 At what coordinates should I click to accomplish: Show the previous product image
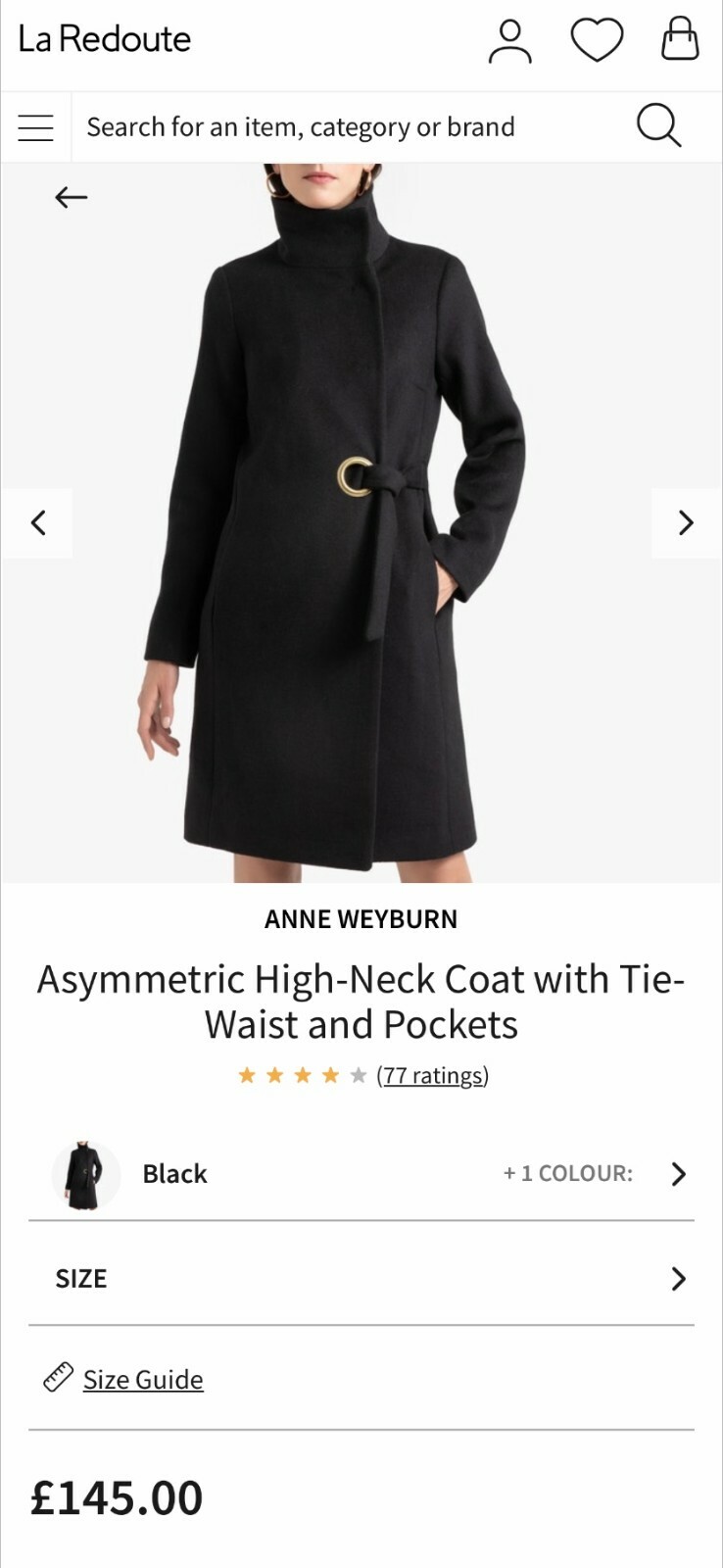pos(37,523)
